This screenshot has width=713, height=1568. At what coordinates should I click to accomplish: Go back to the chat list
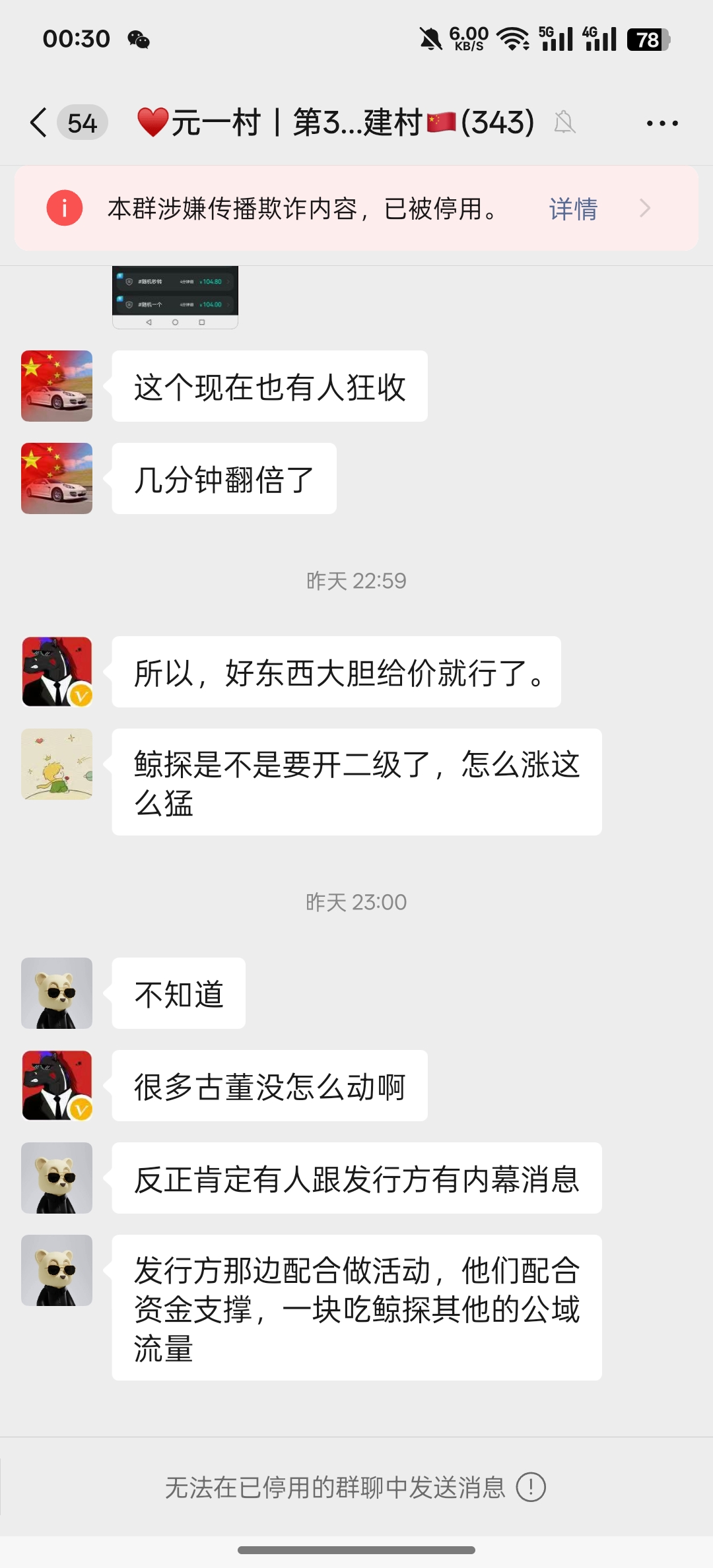tap(40, 123)
